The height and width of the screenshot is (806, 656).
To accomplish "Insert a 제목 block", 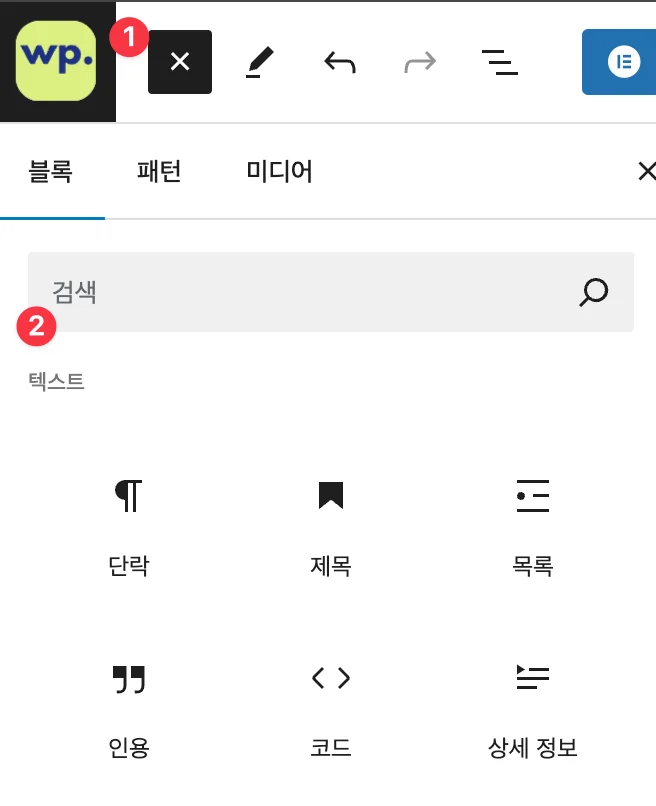I will 331,525.
